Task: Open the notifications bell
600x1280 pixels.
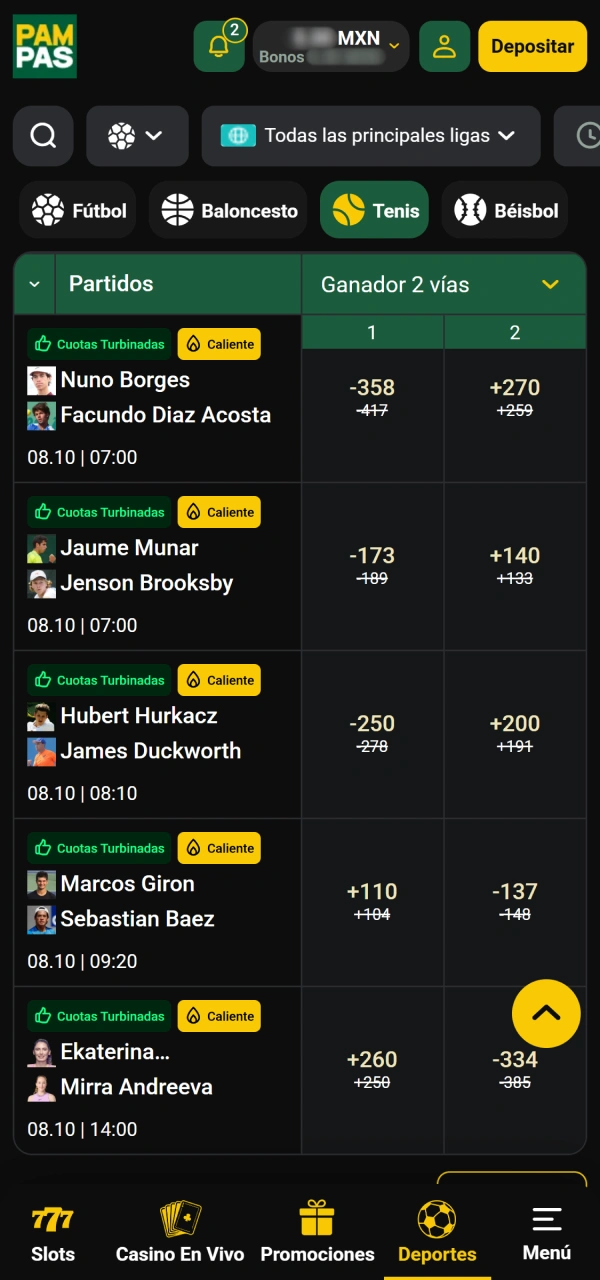Action: point(219,46)
